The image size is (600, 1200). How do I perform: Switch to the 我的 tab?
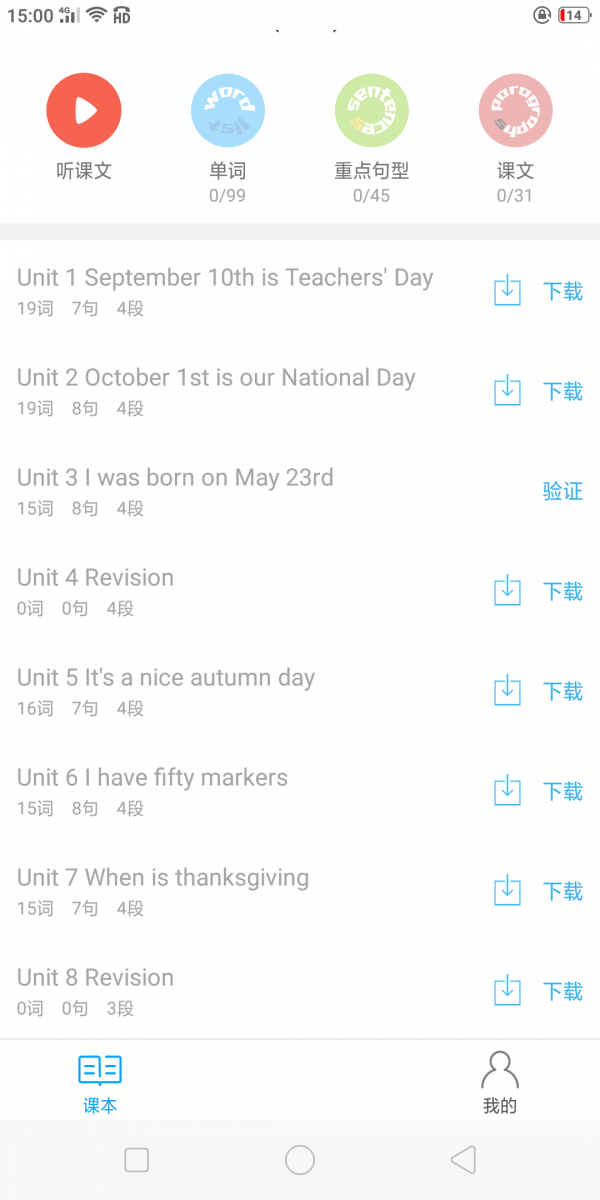pos(500,1082)
